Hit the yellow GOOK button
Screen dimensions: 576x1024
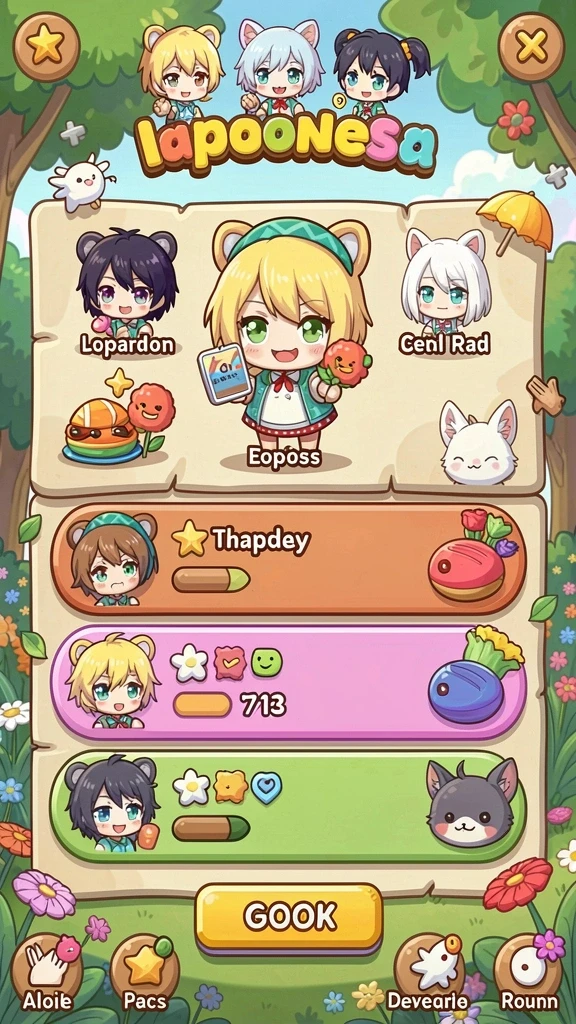[289, 918]
